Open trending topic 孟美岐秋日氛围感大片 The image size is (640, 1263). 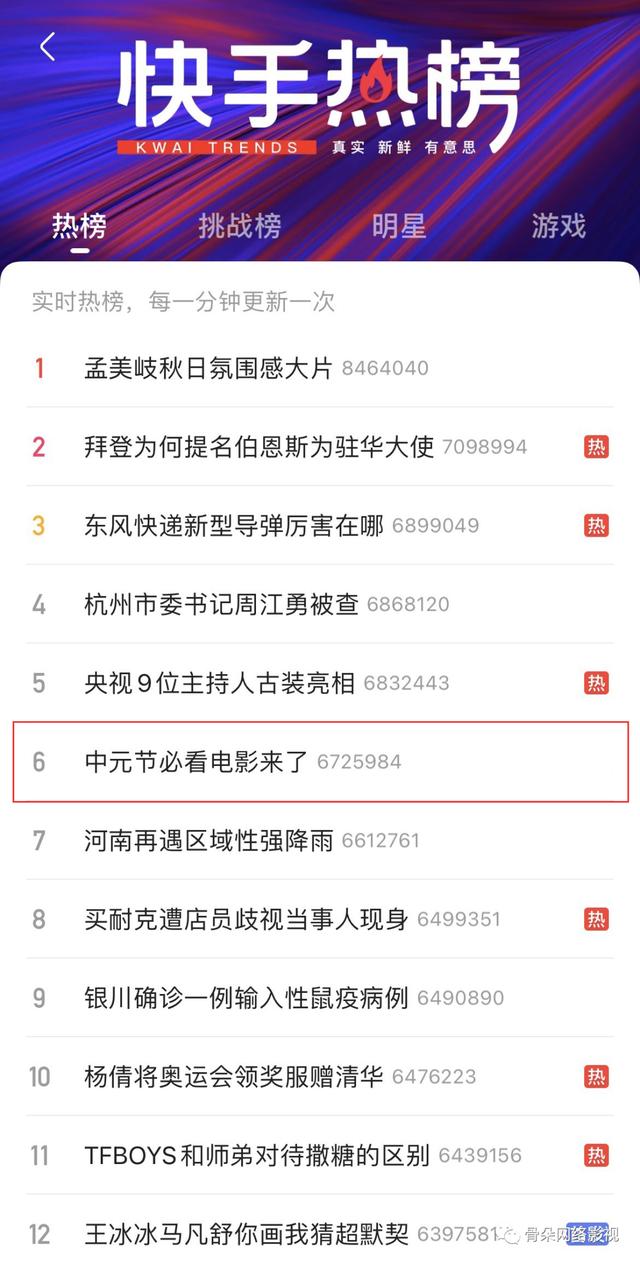[x=208, y=368]
